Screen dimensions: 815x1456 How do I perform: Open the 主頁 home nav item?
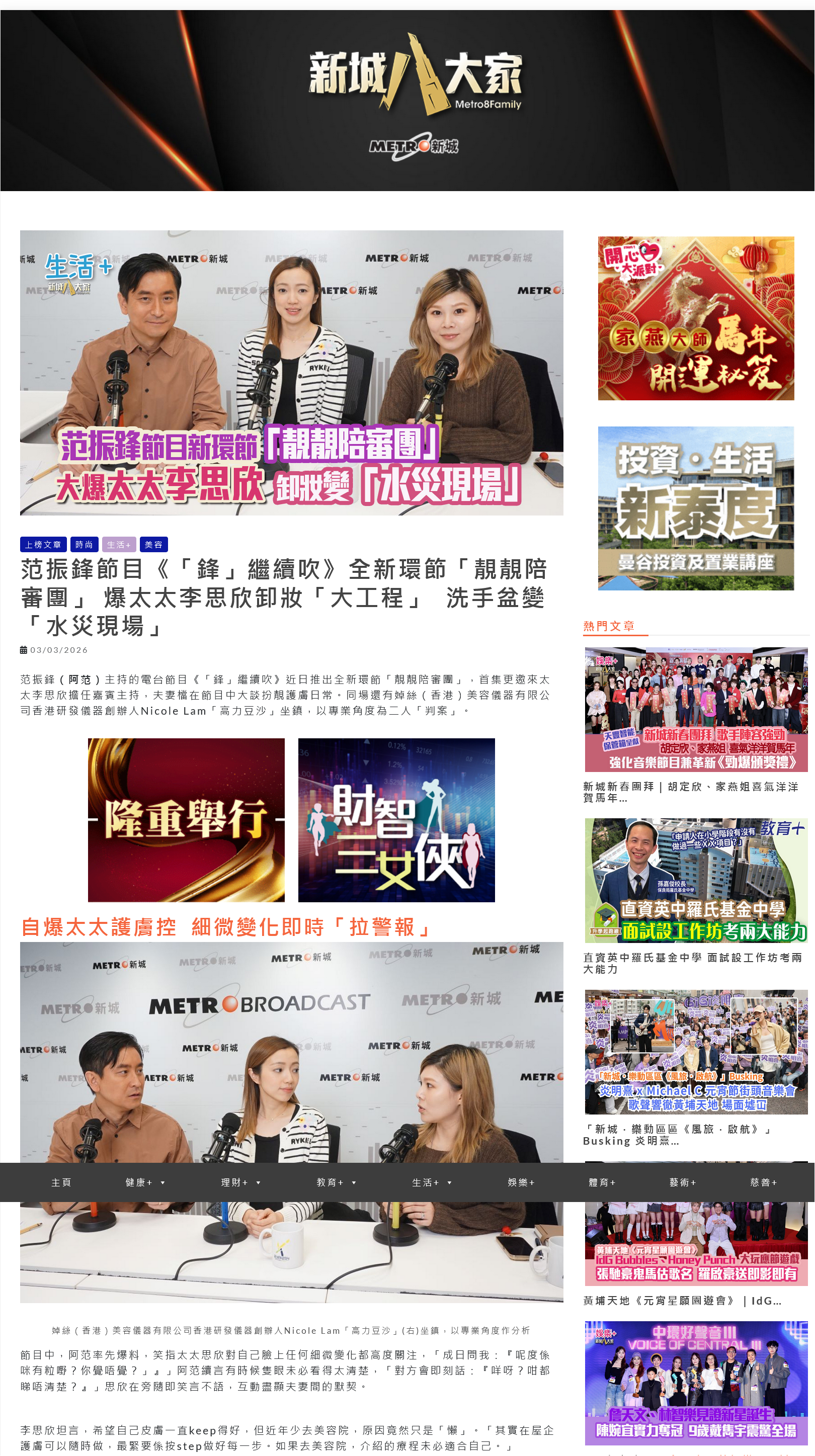[x=61, y=1182]
